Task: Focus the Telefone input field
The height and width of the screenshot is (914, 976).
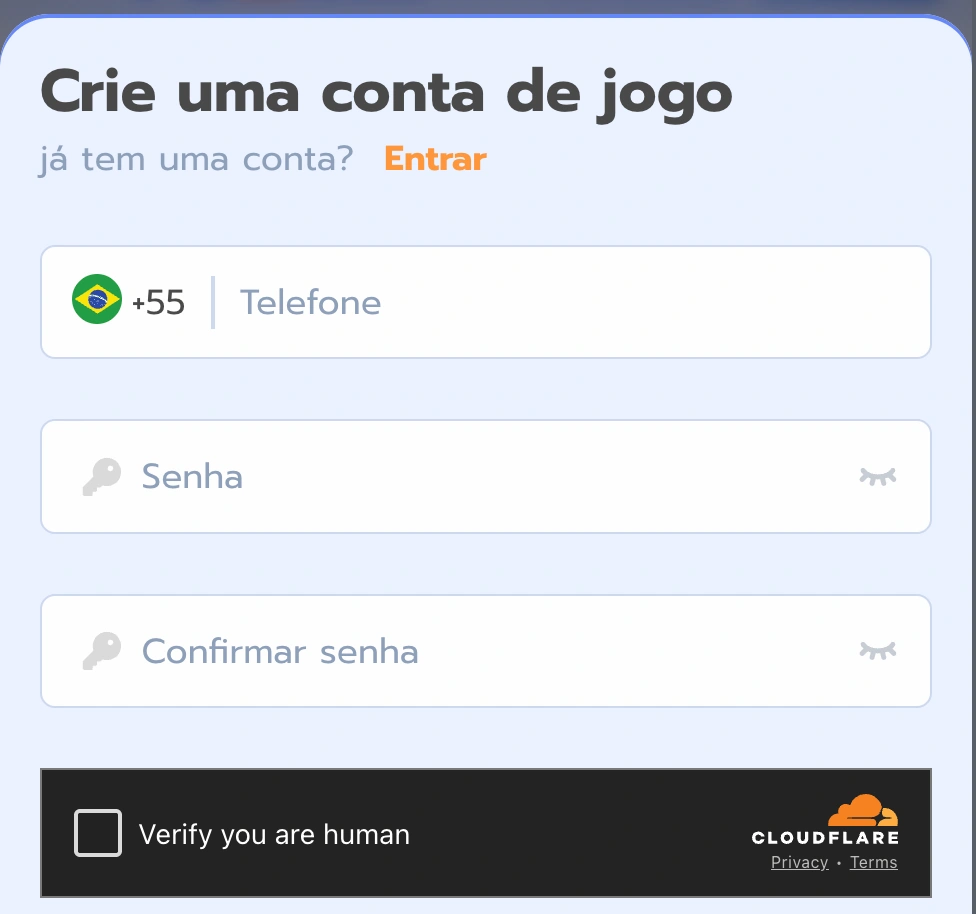Action: (x=570, y=302)
